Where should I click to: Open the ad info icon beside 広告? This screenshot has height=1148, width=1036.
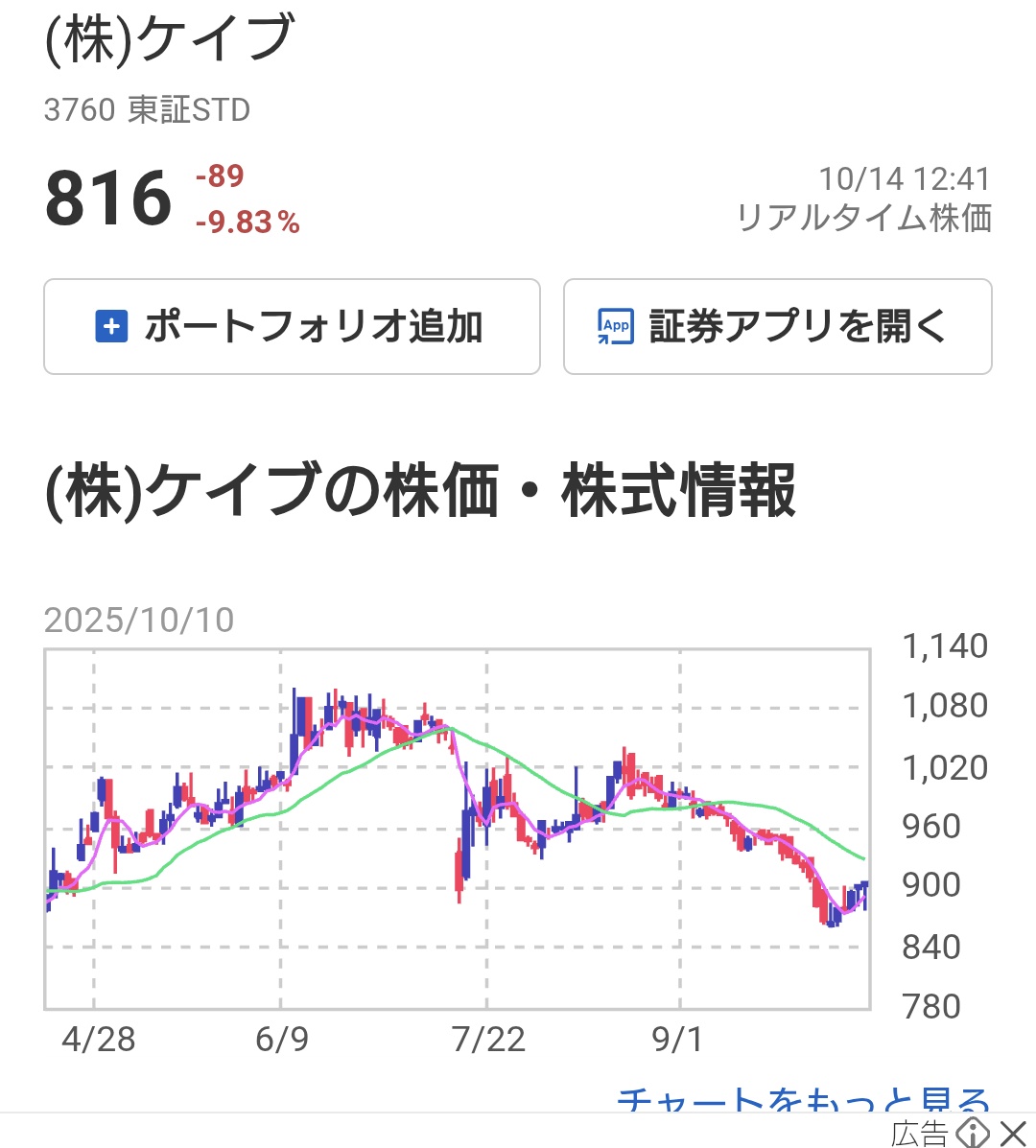(x=973, y=1134)
